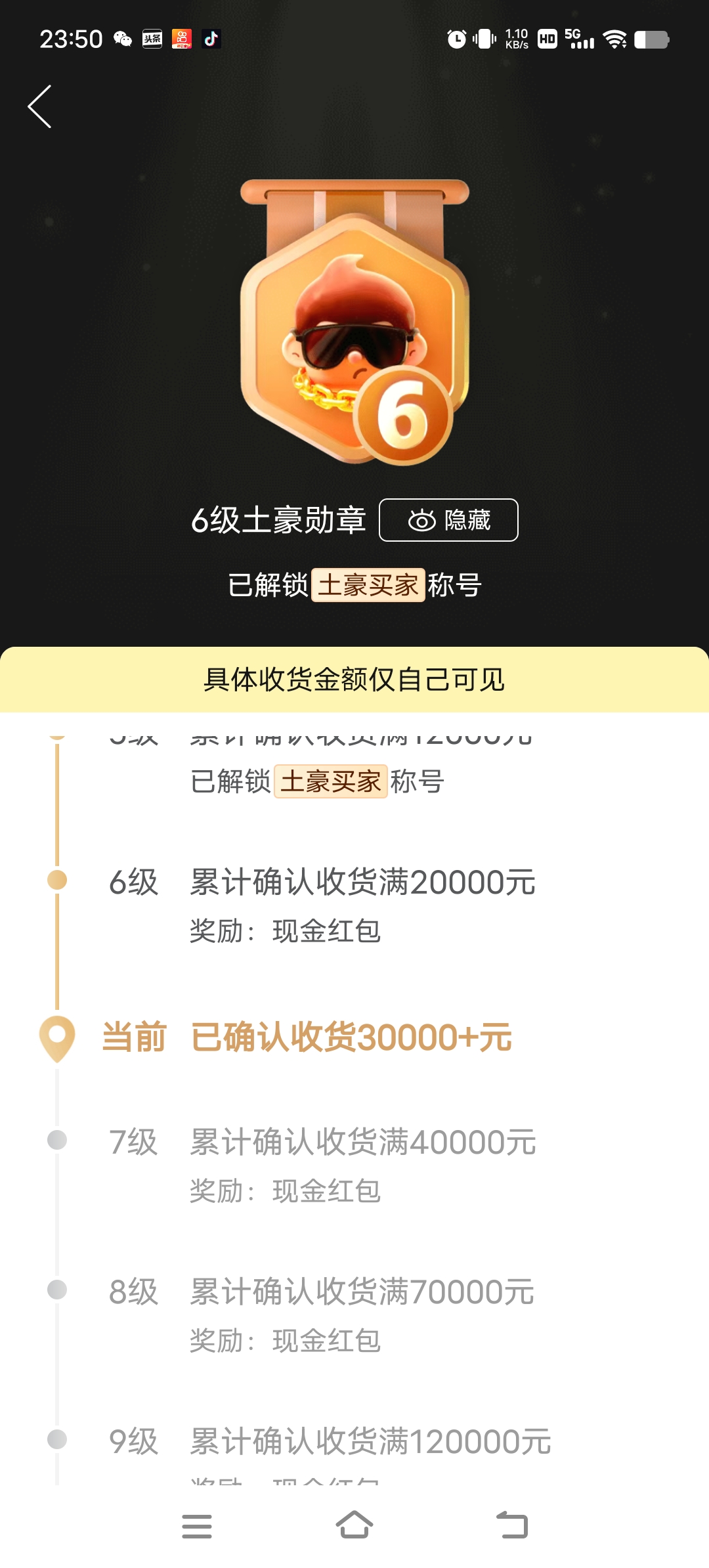Tap the vertical progress line between levels

[x=59, y=959]
